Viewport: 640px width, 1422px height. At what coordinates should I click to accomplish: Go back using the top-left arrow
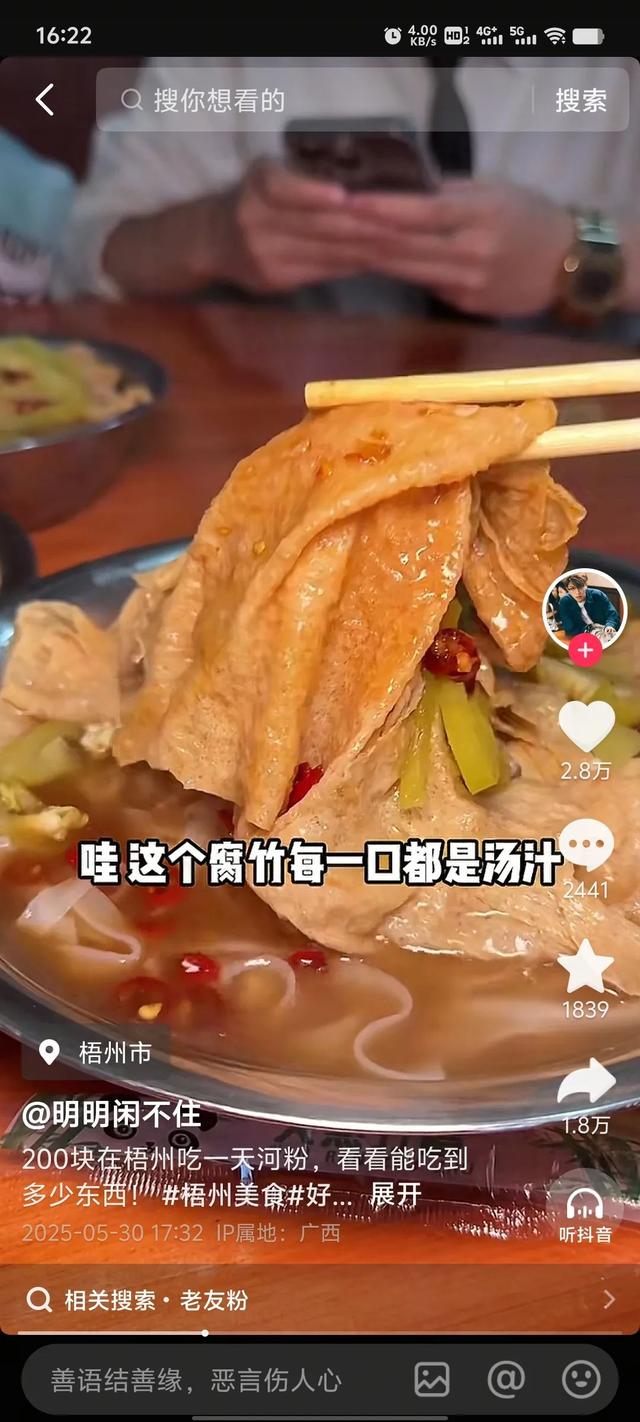(44, 100)
